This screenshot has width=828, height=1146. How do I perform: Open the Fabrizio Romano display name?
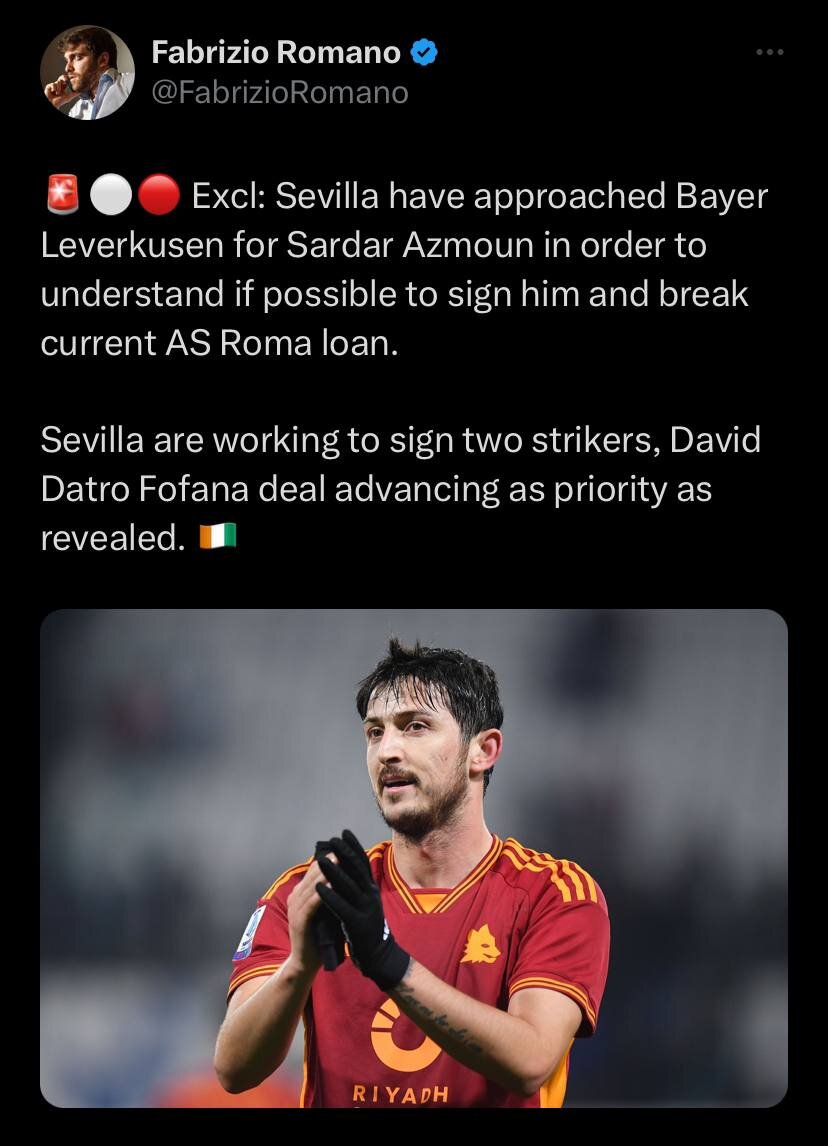(276, 52)
